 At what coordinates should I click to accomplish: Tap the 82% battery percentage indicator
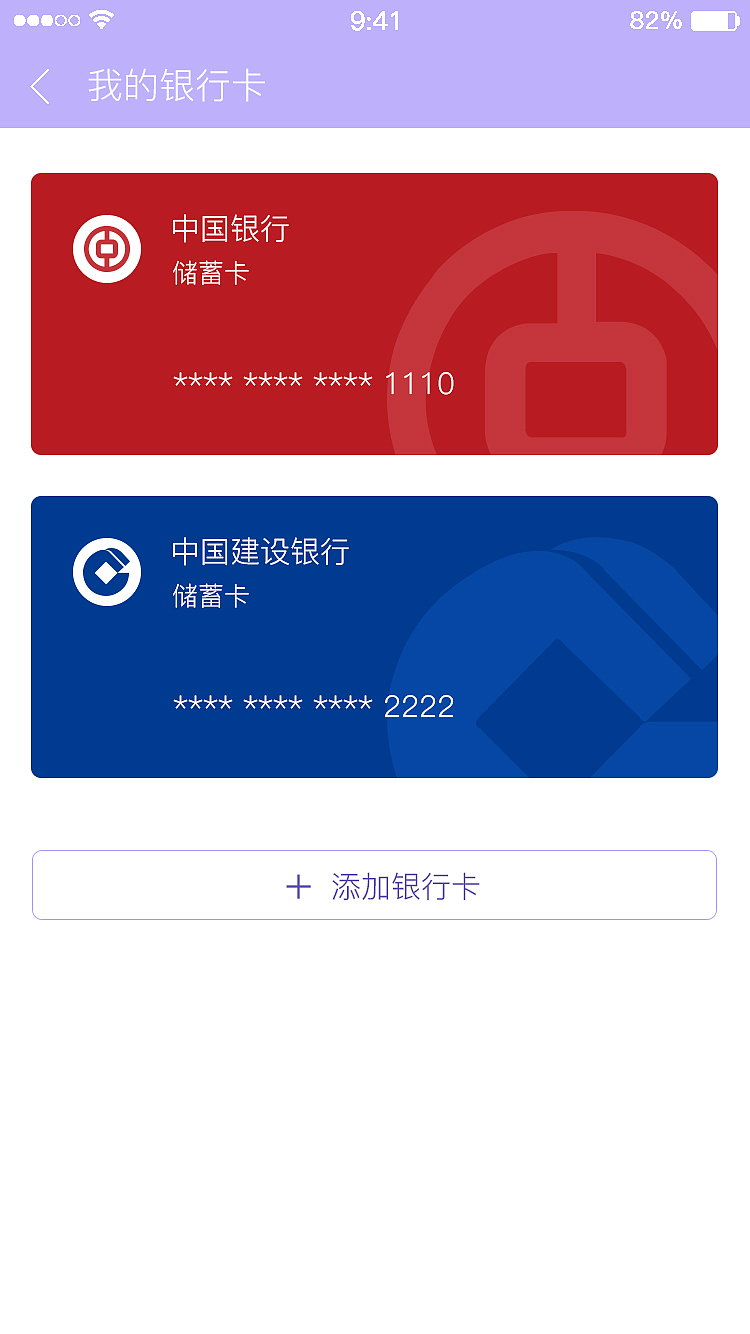click(654, 19)
